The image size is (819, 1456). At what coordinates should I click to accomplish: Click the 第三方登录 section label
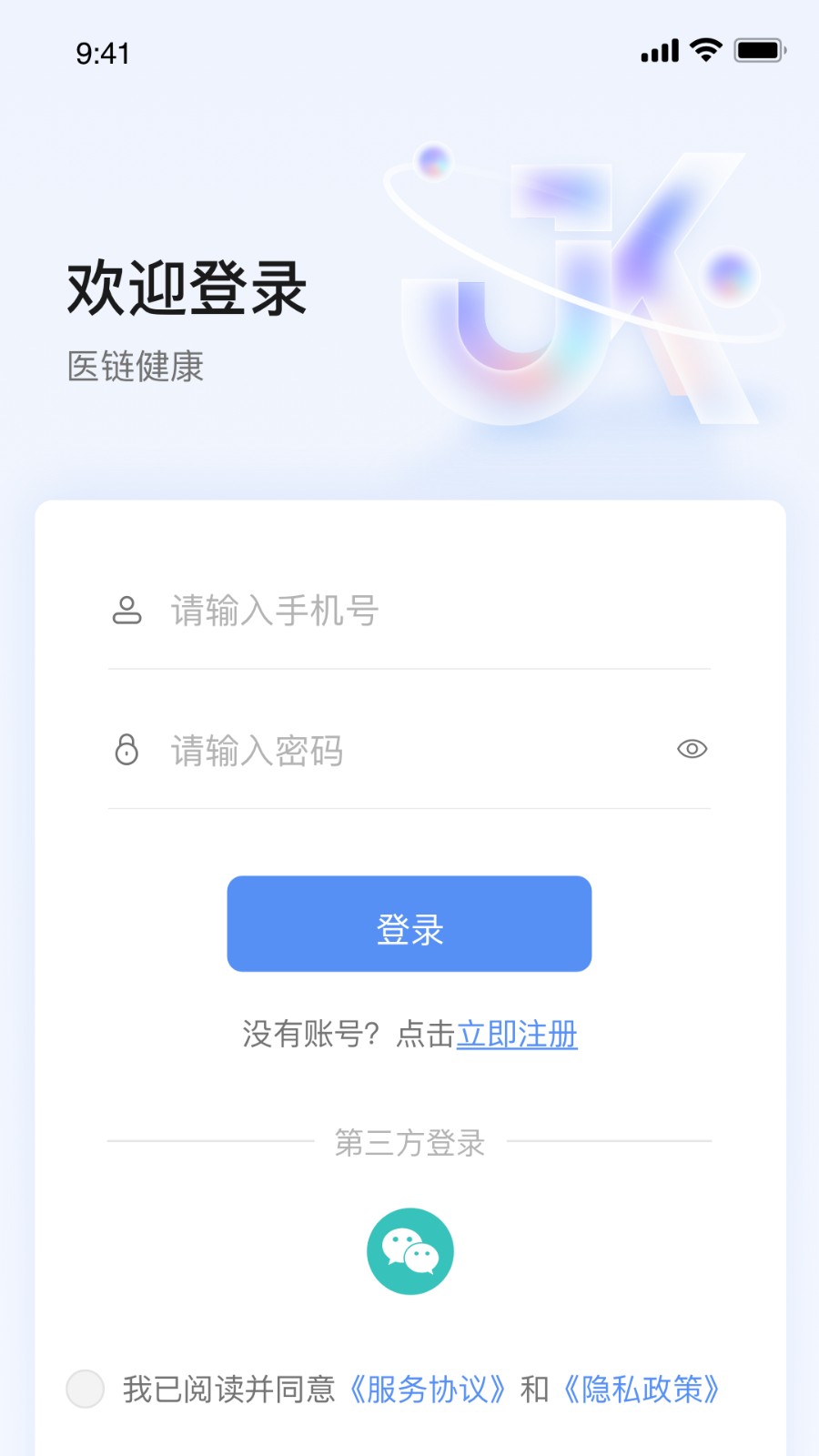coord(409,1143)
